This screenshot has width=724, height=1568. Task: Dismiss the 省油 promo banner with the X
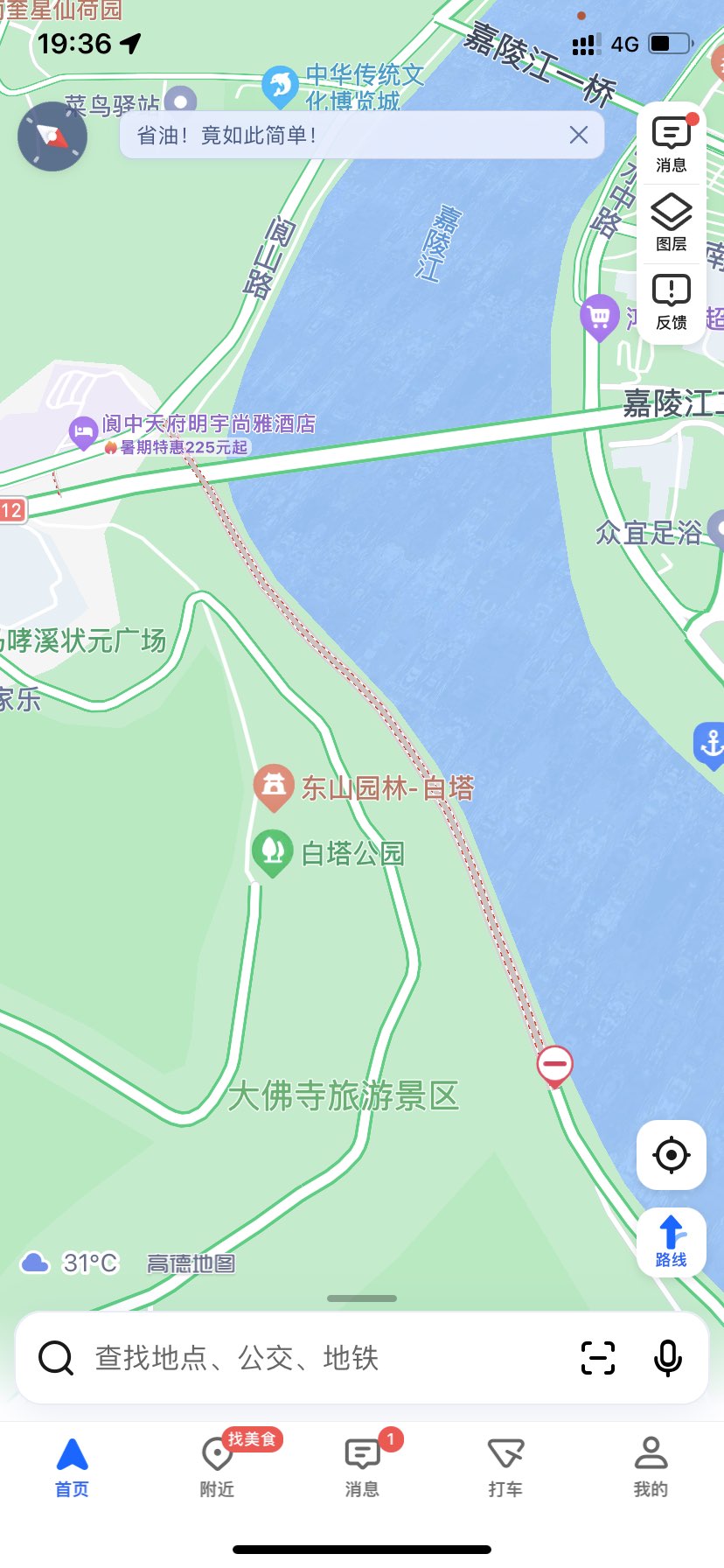(x=577, y=135)
